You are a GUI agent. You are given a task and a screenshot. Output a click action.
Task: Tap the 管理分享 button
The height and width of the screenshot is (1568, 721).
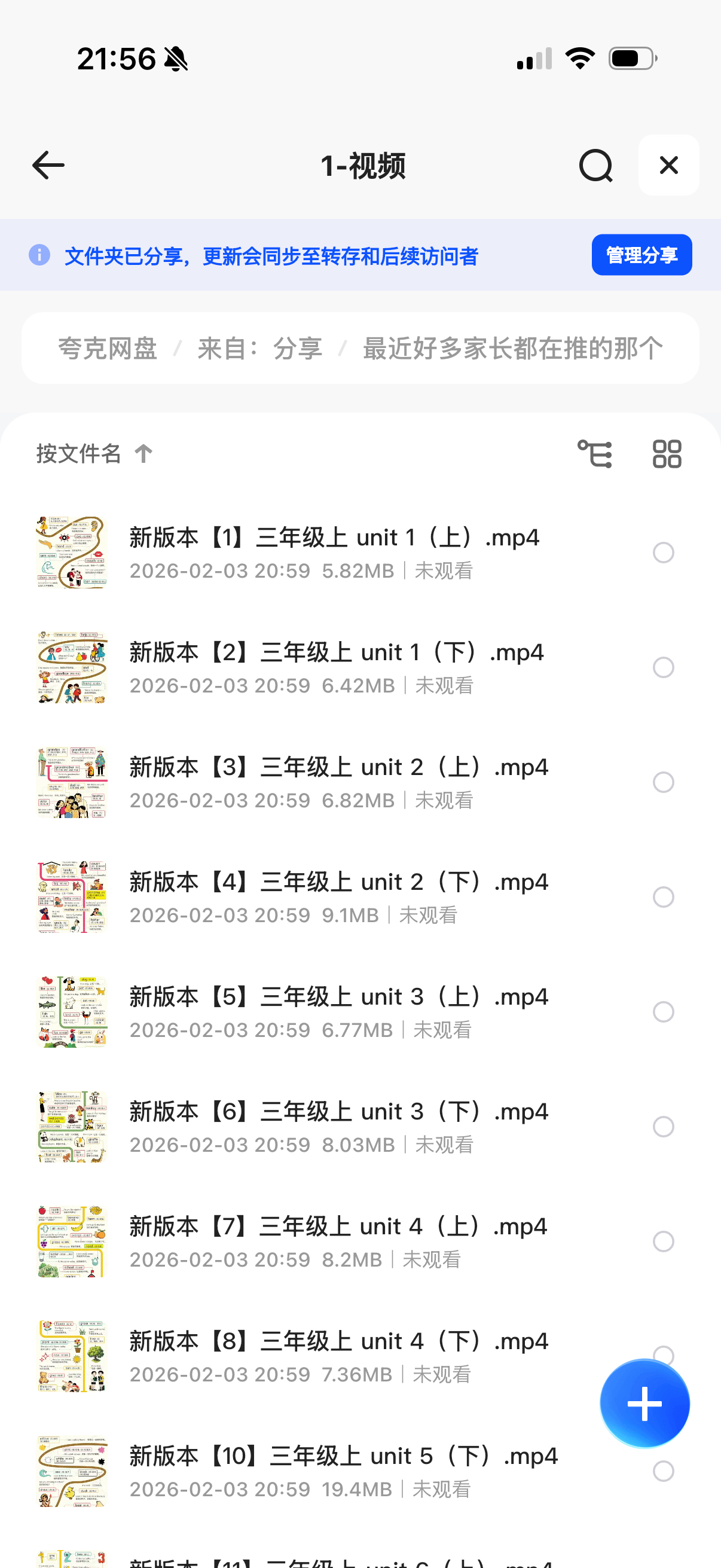641,255
